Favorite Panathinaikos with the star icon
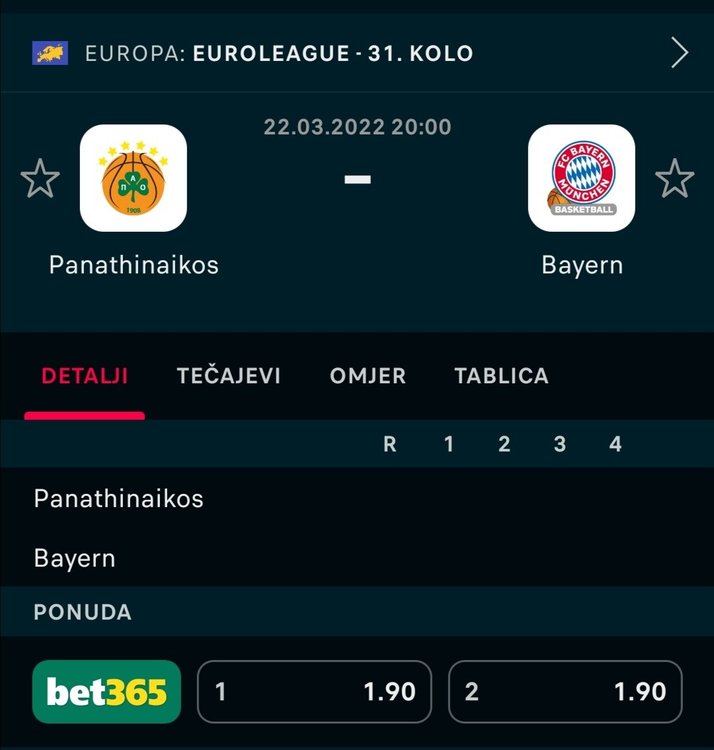This screenshot has width=714, height=750. 40,180
